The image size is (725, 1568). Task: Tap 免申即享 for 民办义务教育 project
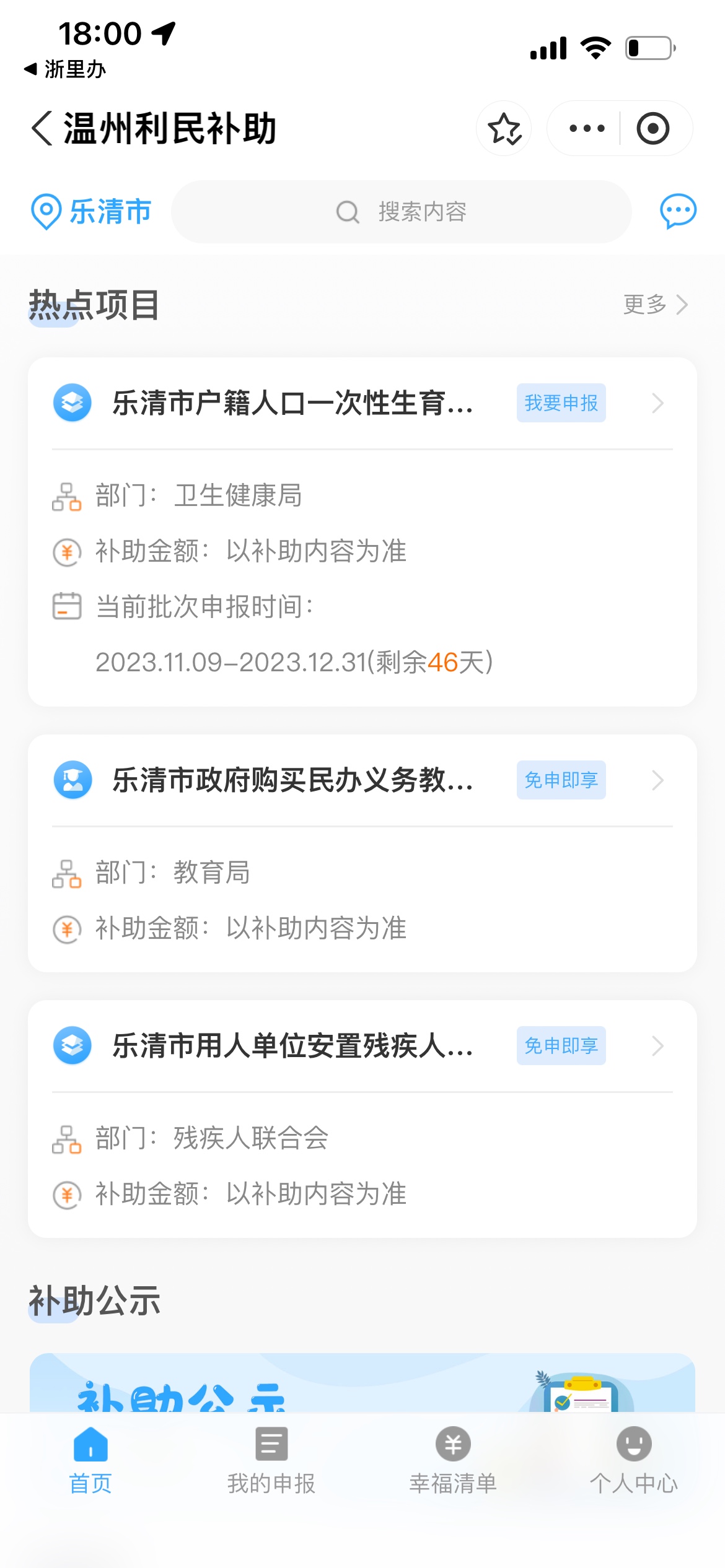click(561, 780)
